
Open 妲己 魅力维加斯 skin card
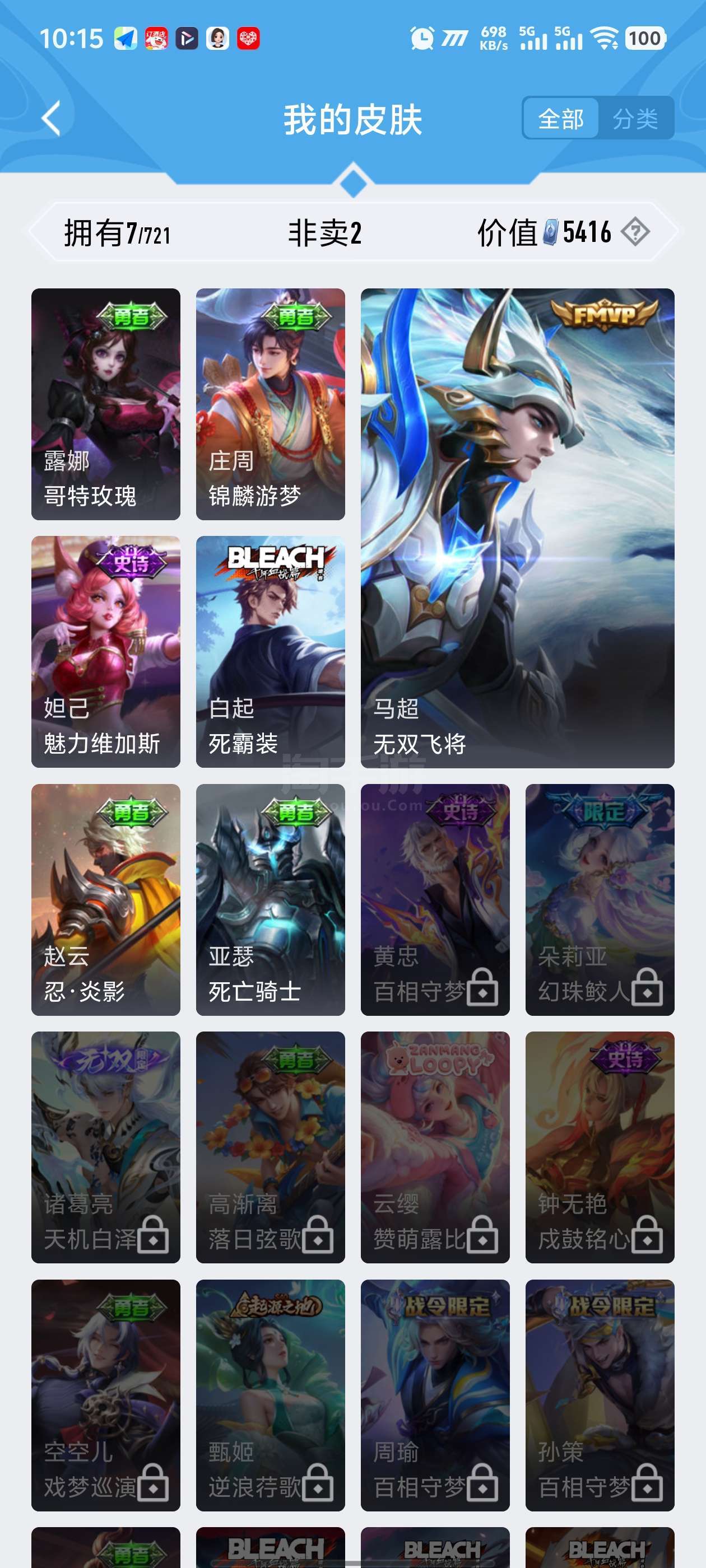(105, 651)
